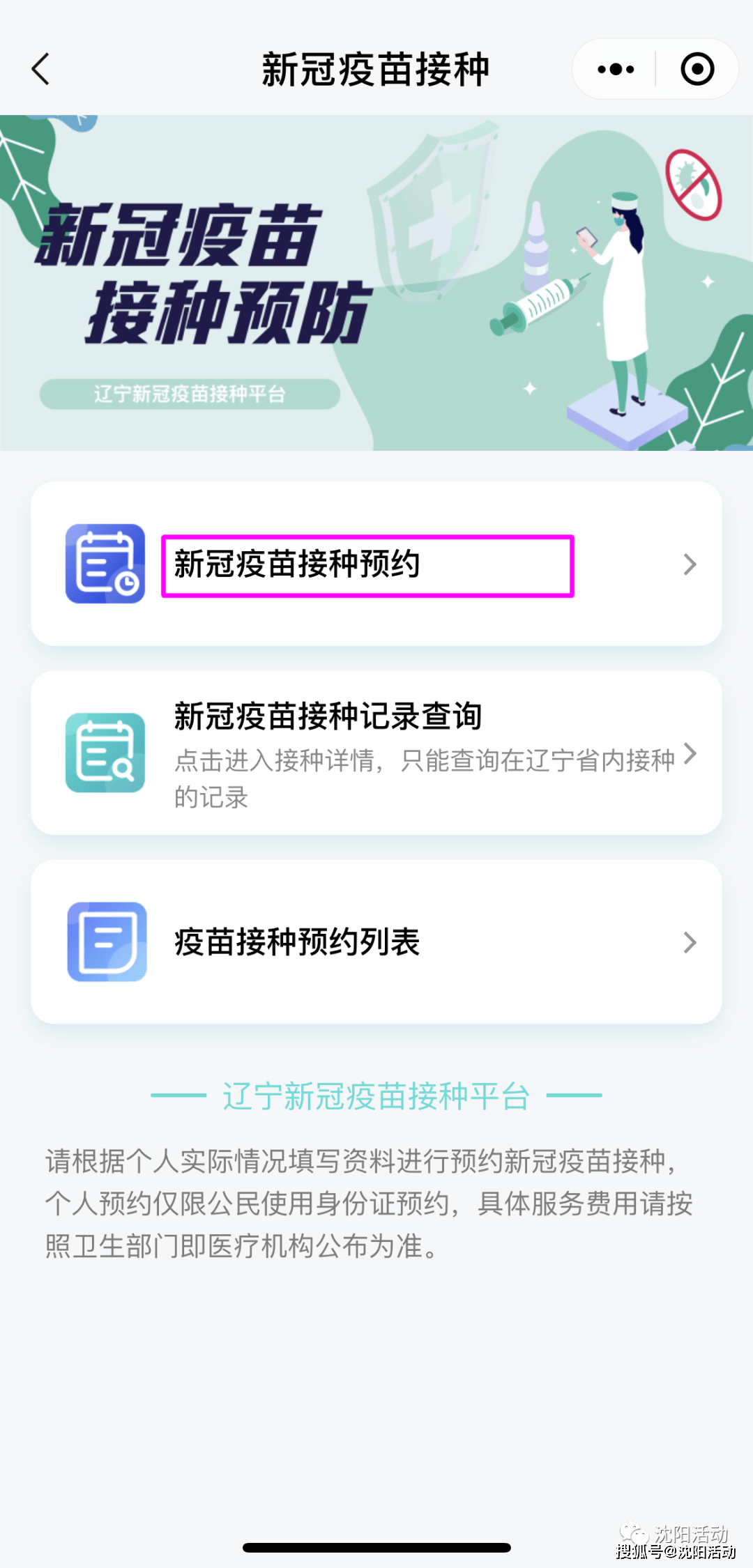Select the 新冠疫苗接种 title bar
Viewport: 753px width, 1568px height.
point(376,68)
